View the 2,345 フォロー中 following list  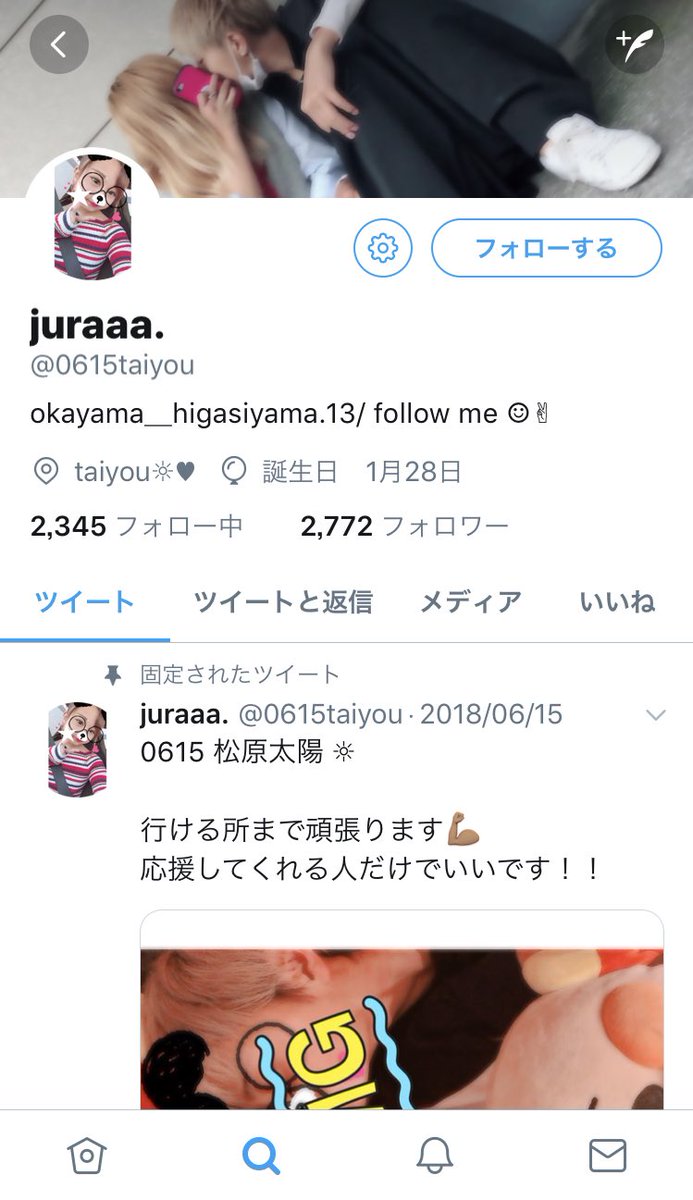137,526
